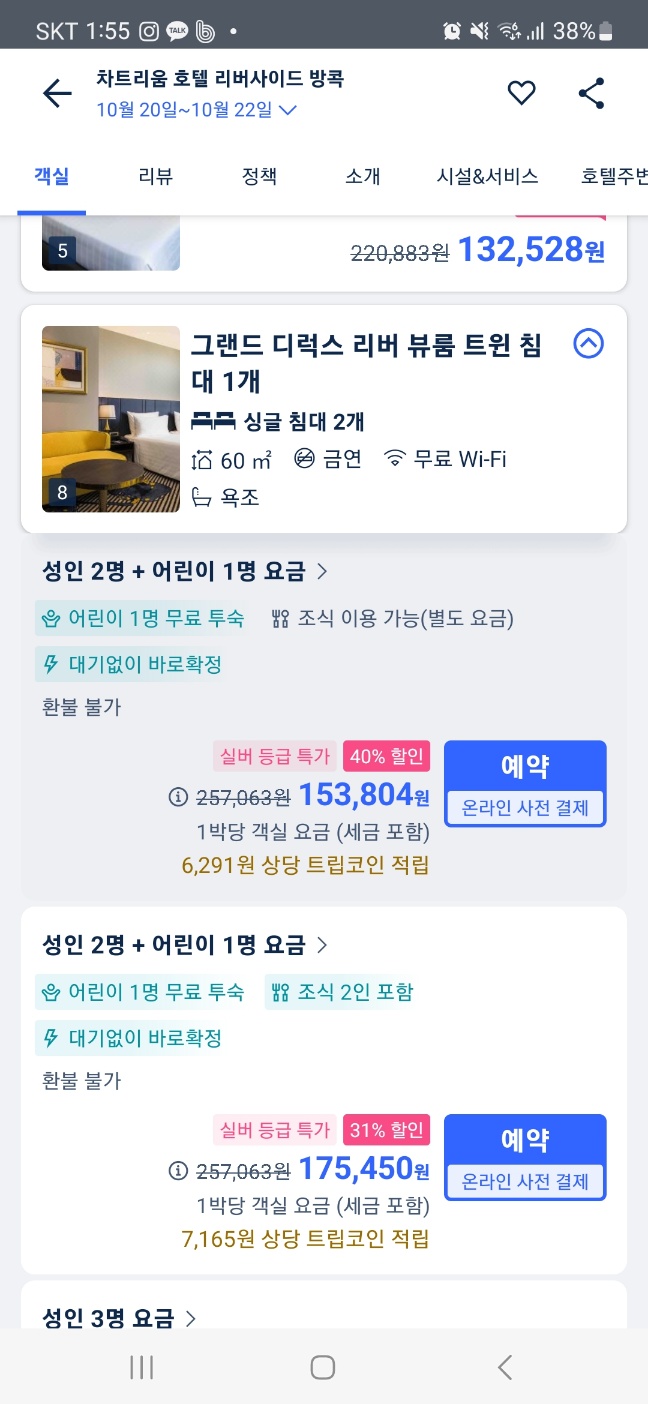The image size is (648, 1404).
Task: Switch to the 시설&서비스 tab
Action: coord(487,177)
